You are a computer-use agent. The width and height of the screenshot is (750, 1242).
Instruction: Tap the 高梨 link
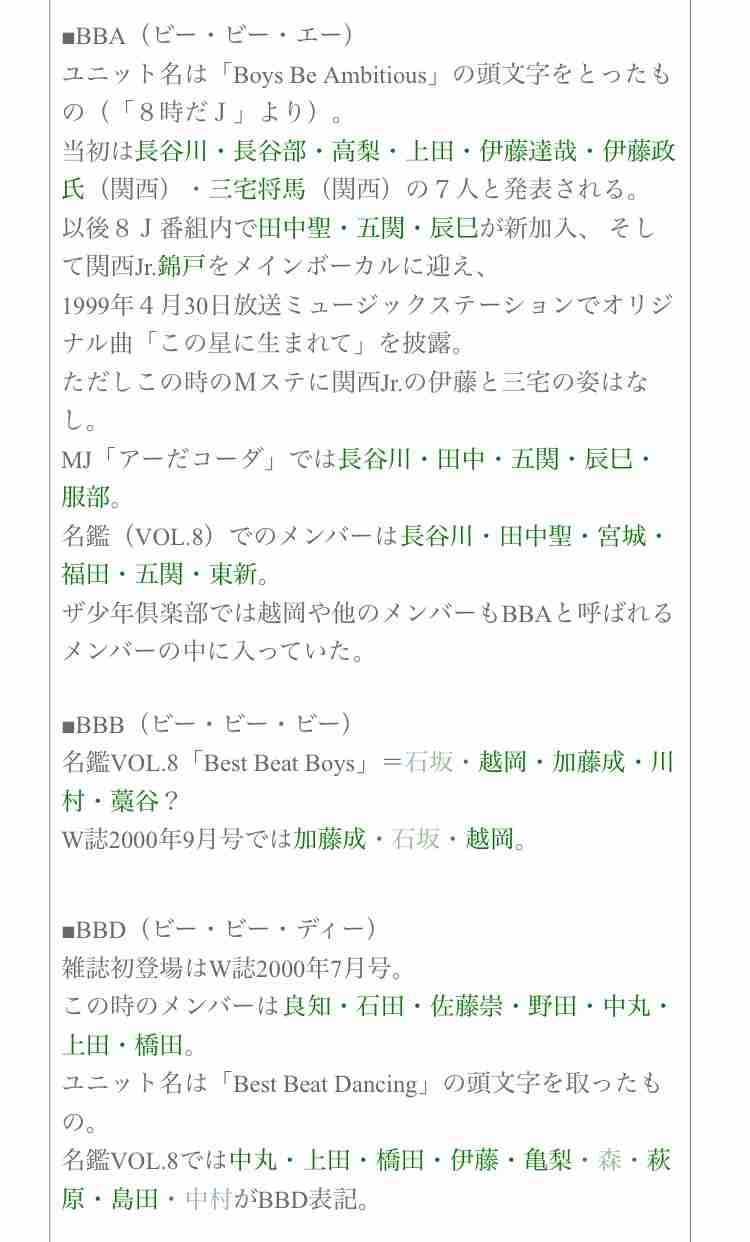pyautogui.click(x=356, y=151)
